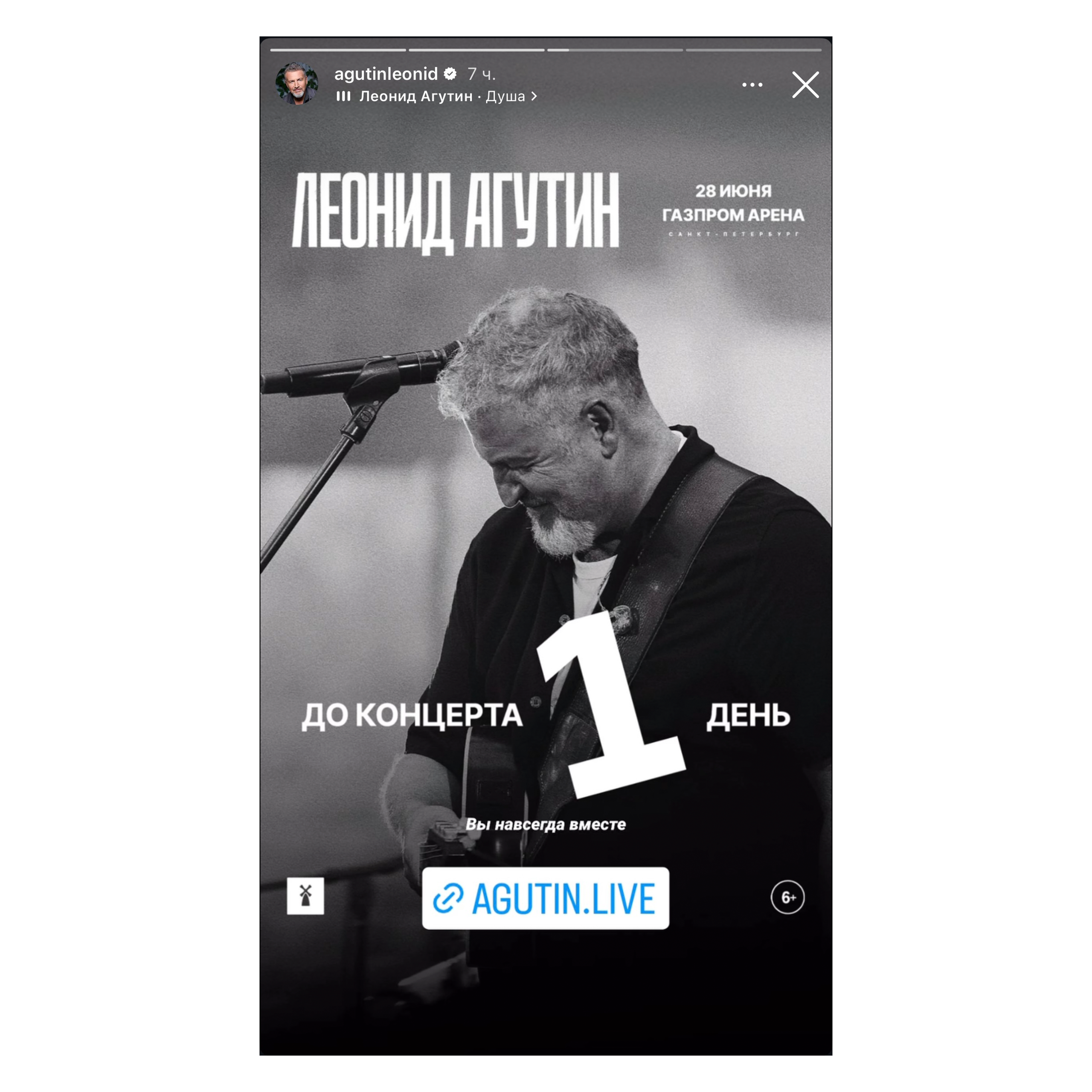
Task: Open the AGUTIN.LIVE link sticker
Action: [546, 899]
